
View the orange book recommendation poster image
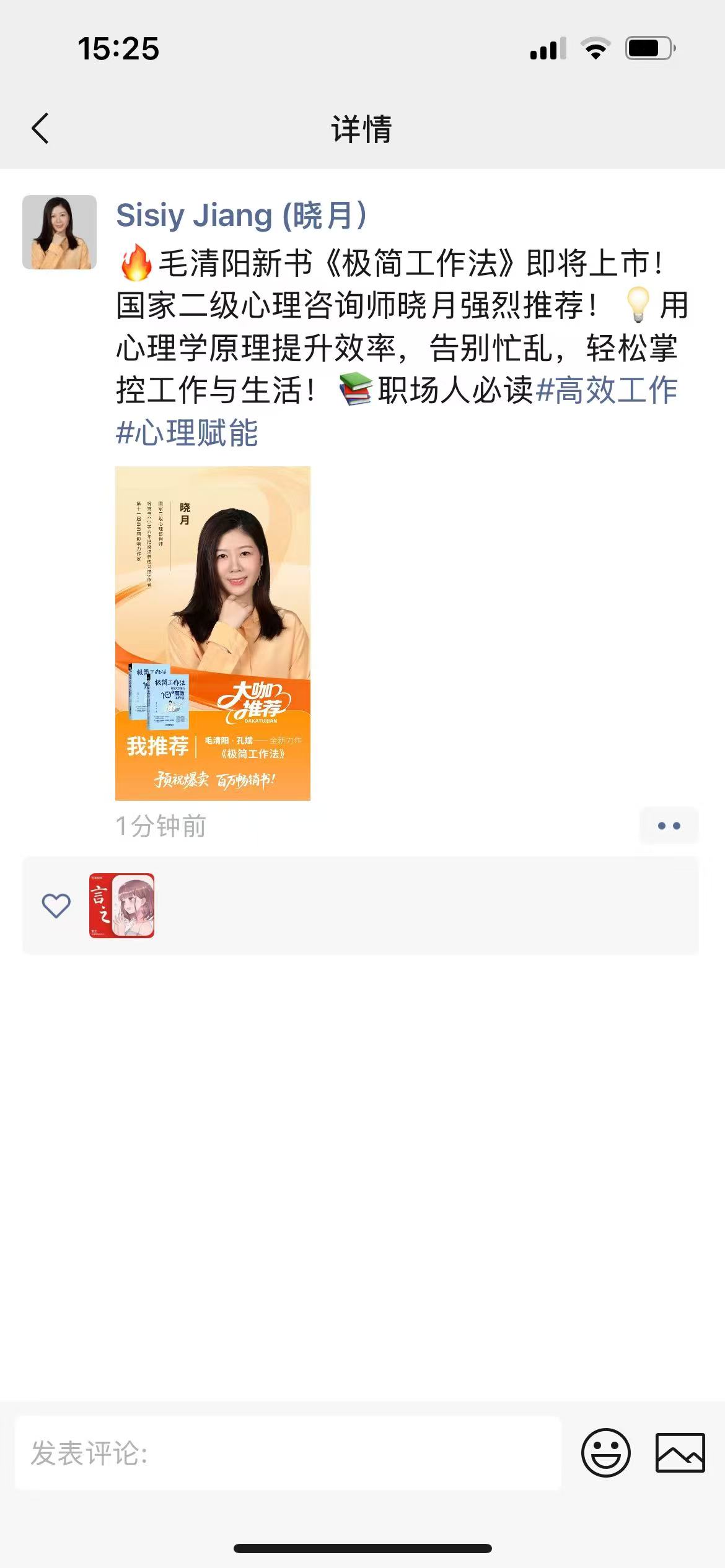tap(213, 633)
